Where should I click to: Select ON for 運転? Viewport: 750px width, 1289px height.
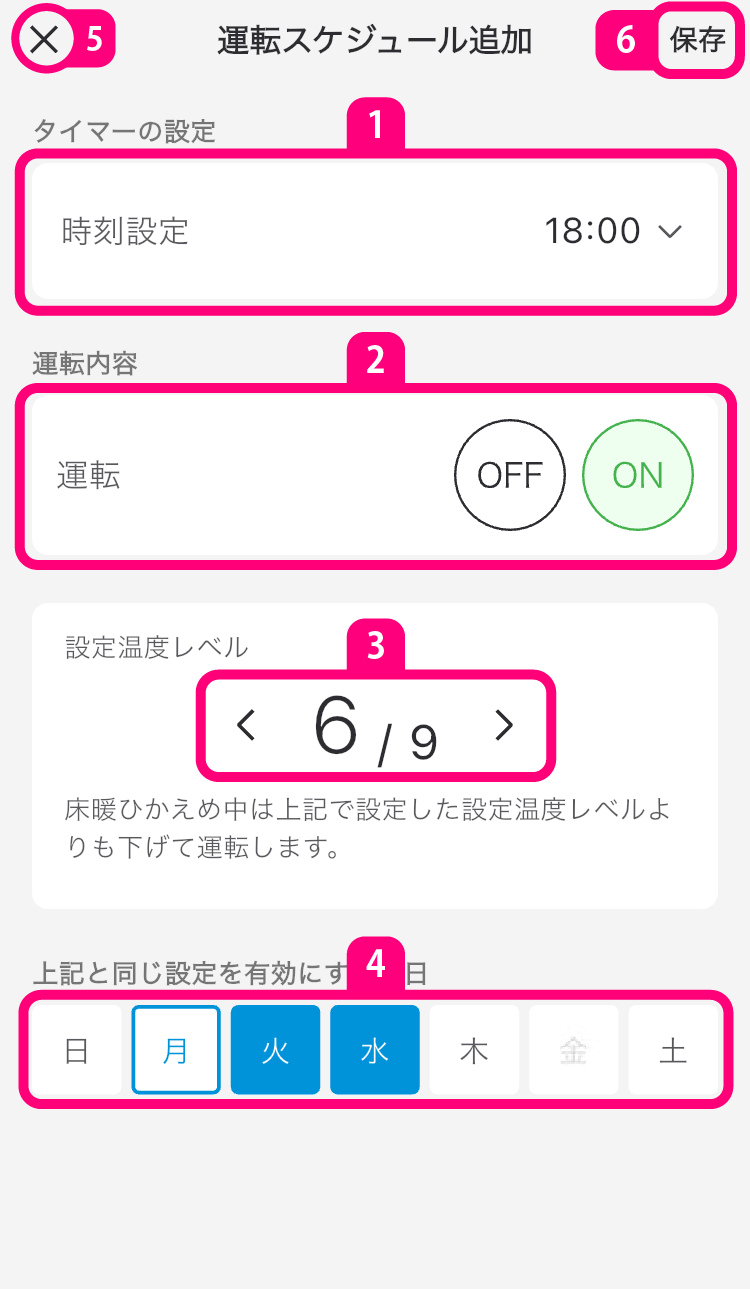(x=638, y=475)
